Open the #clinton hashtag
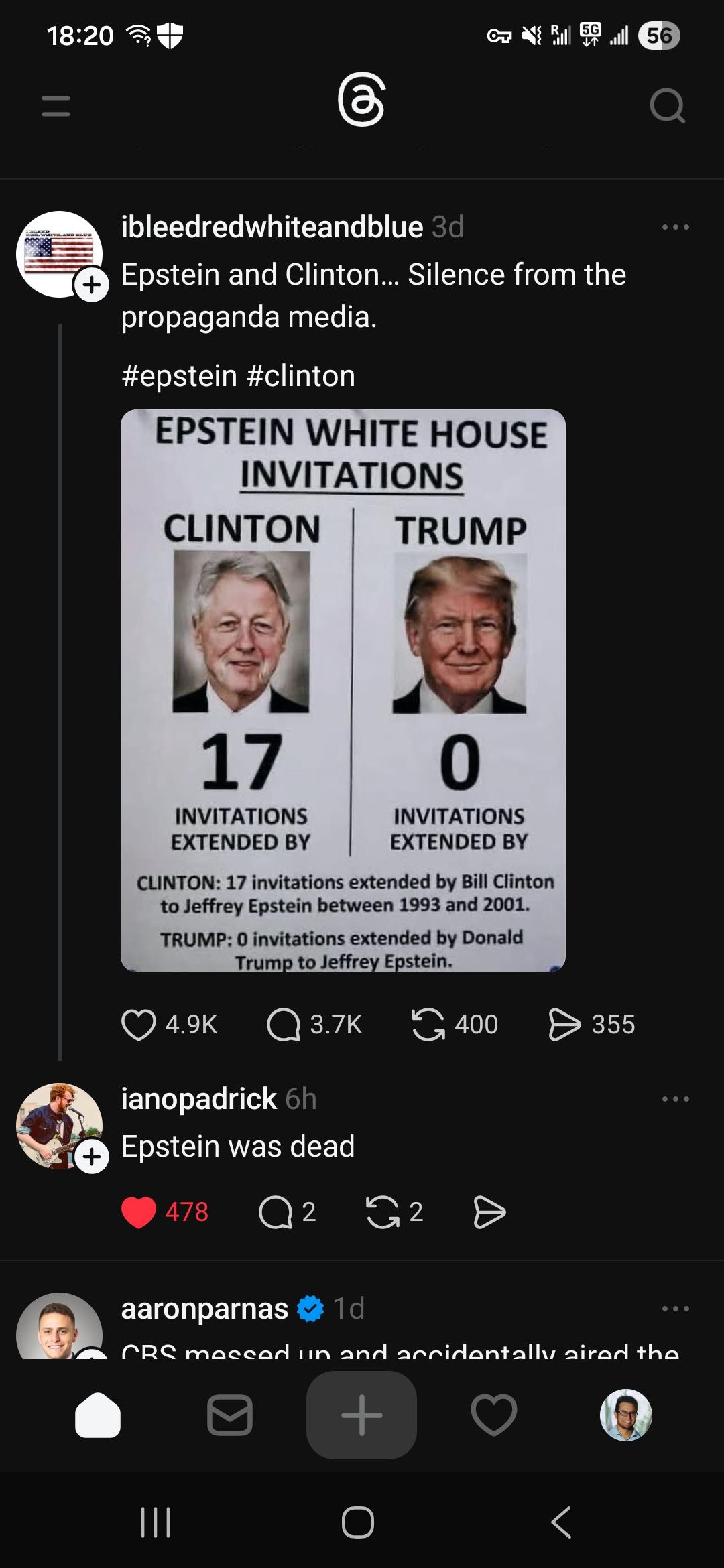The image size is (724, 1568). (x=300, y=376)
